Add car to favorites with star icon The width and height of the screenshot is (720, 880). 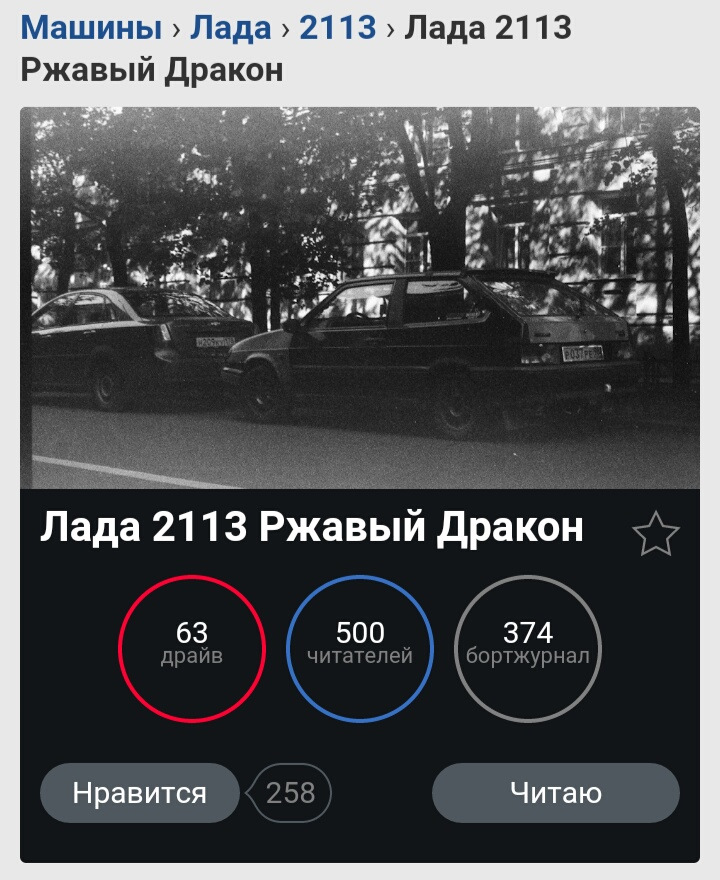655,534
